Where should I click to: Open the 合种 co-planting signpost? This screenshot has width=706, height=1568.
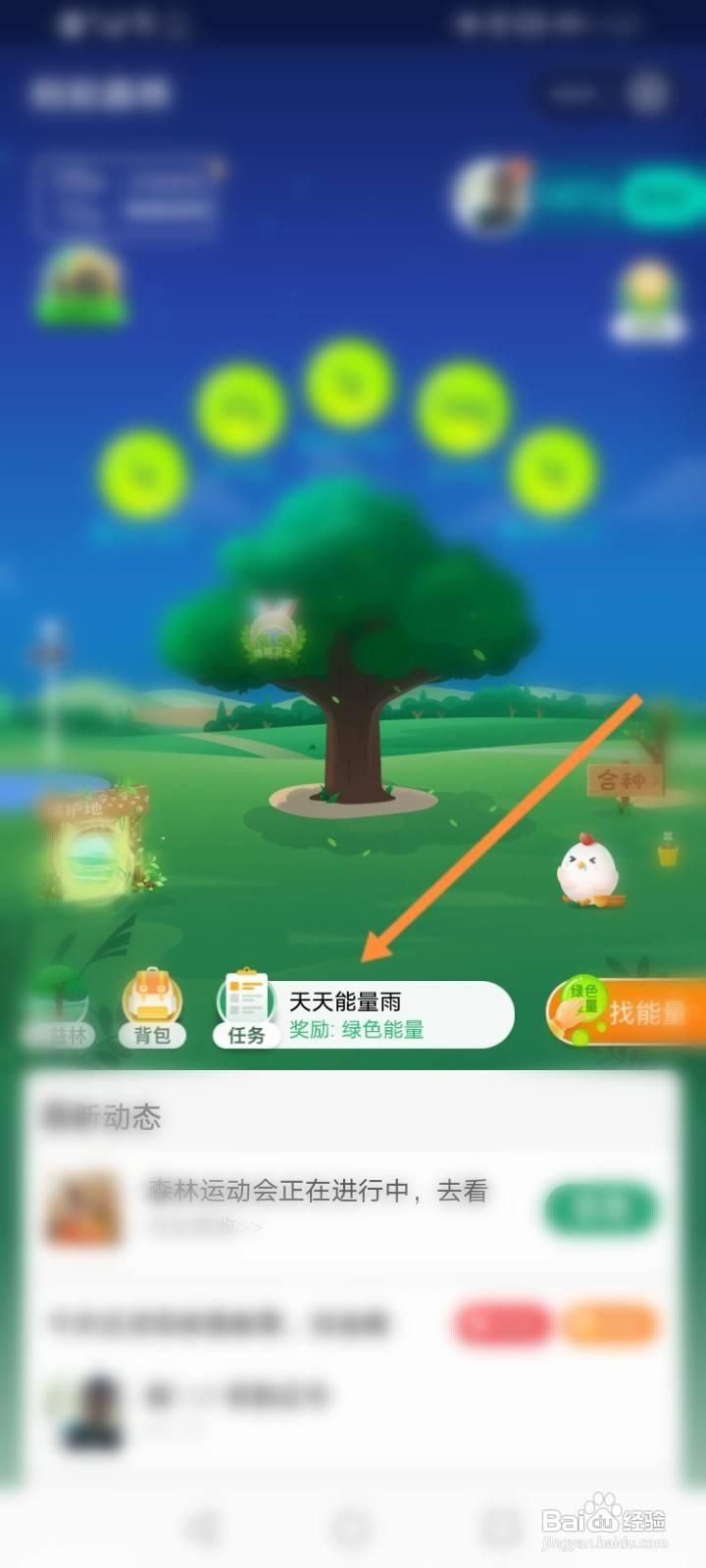click(x=626, y=779)
